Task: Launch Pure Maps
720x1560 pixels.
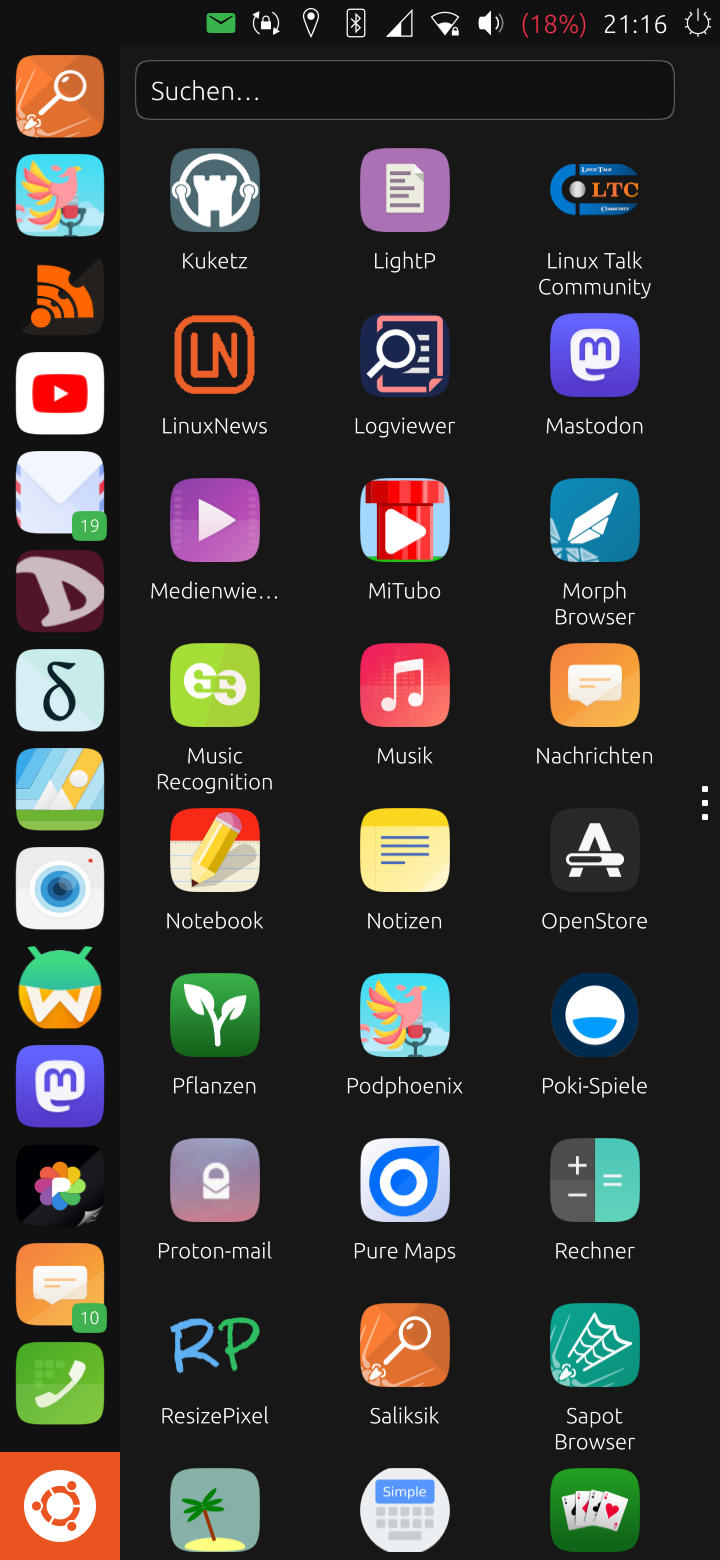Action: pyautogui.click(x=404, y=1181)
